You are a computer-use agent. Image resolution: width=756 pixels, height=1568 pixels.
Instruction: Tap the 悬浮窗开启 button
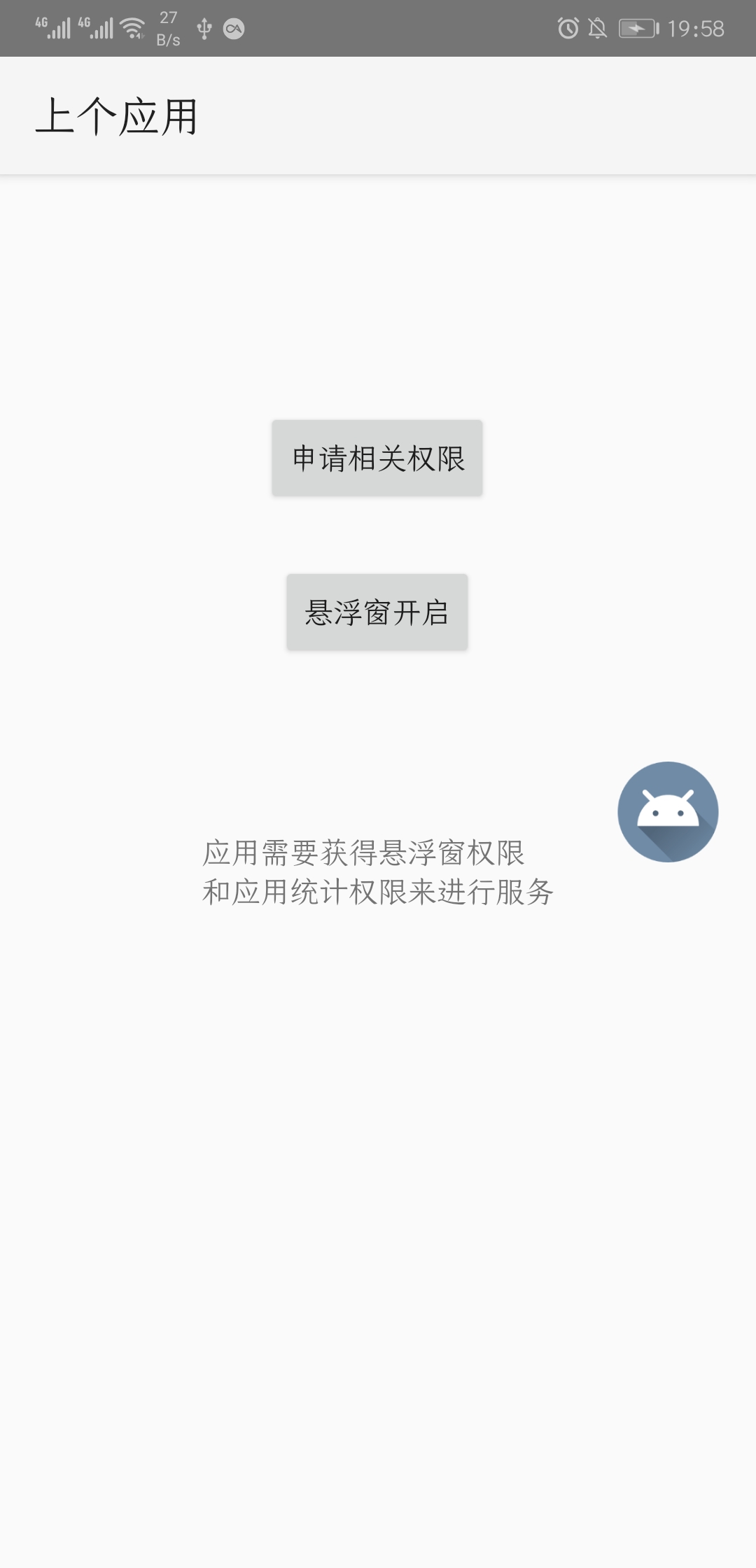point(377,612)
